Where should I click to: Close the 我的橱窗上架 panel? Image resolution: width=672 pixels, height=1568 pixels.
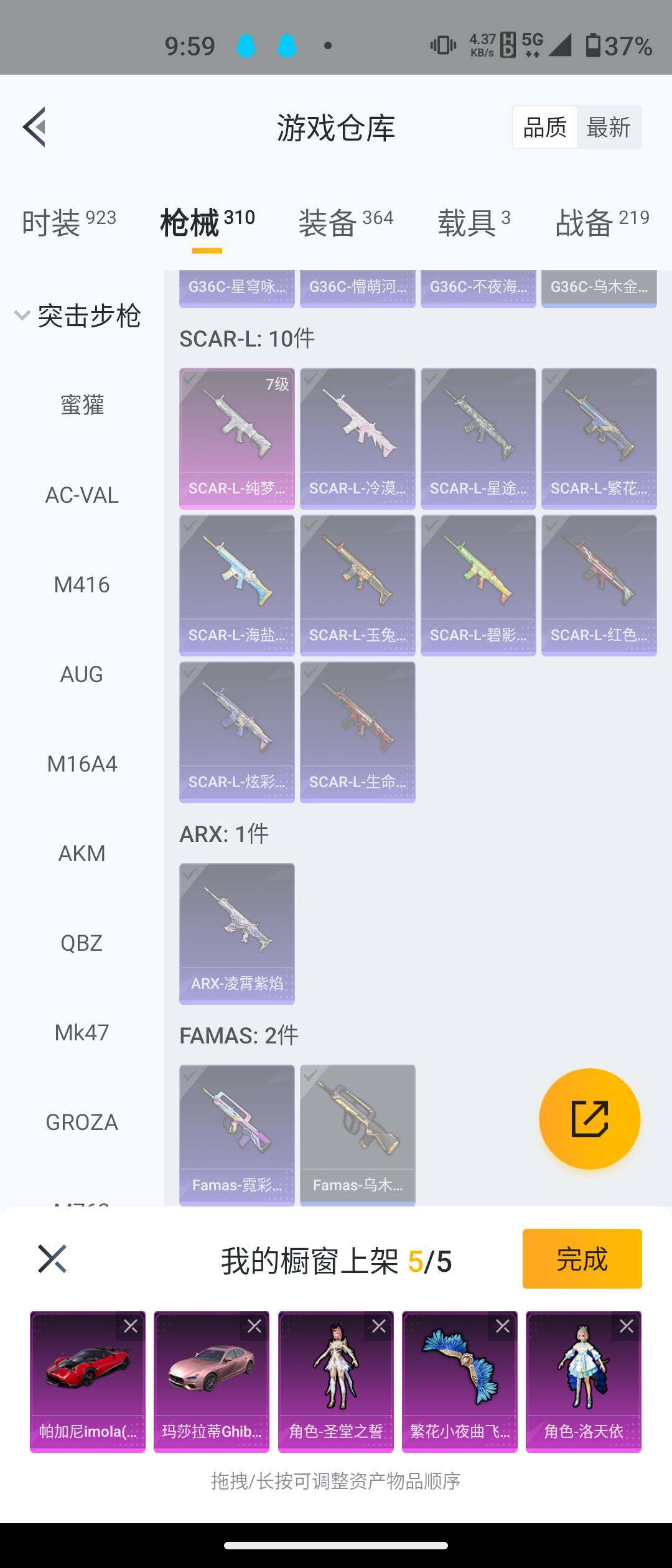pos(52,1259)
